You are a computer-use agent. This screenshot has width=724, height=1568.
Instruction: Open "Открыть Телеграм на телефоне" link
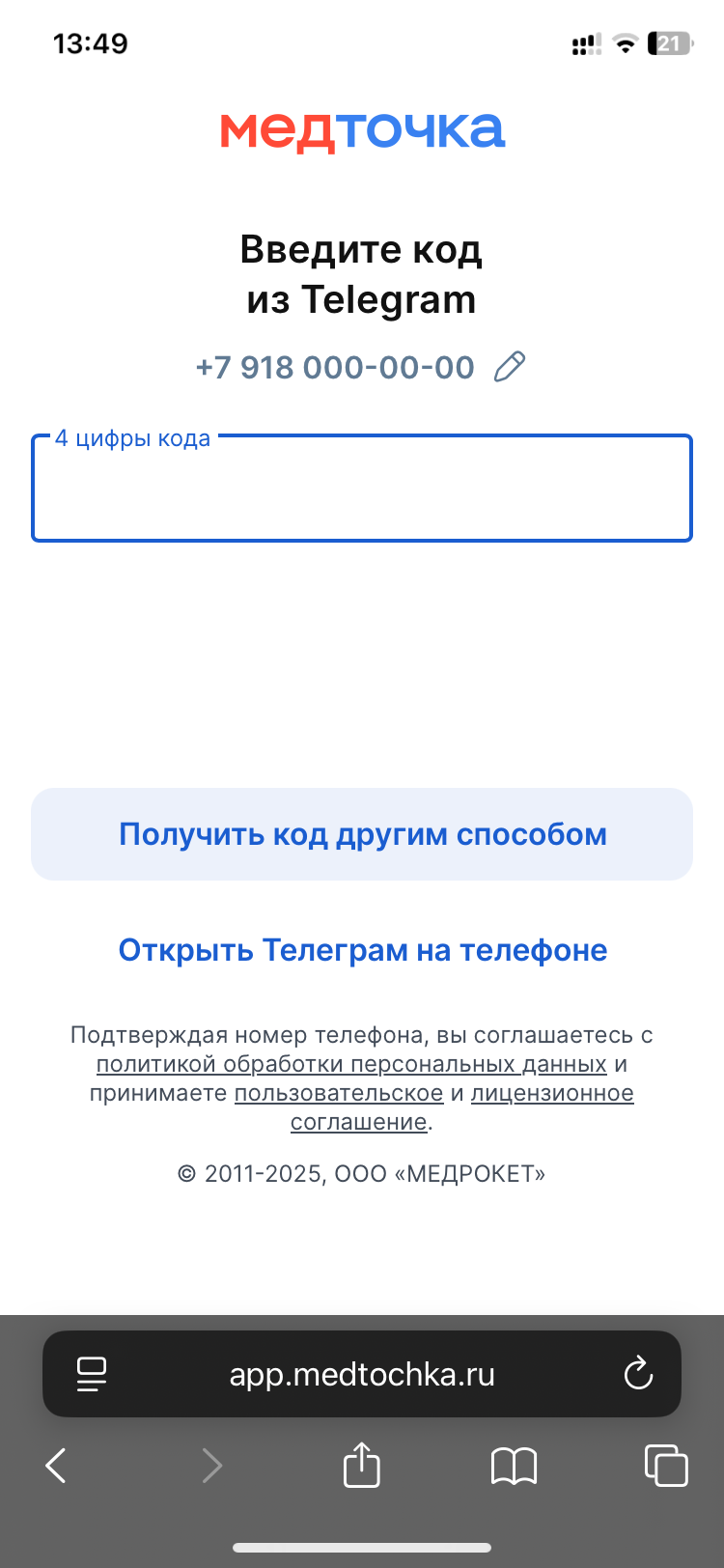click(362, 950)
